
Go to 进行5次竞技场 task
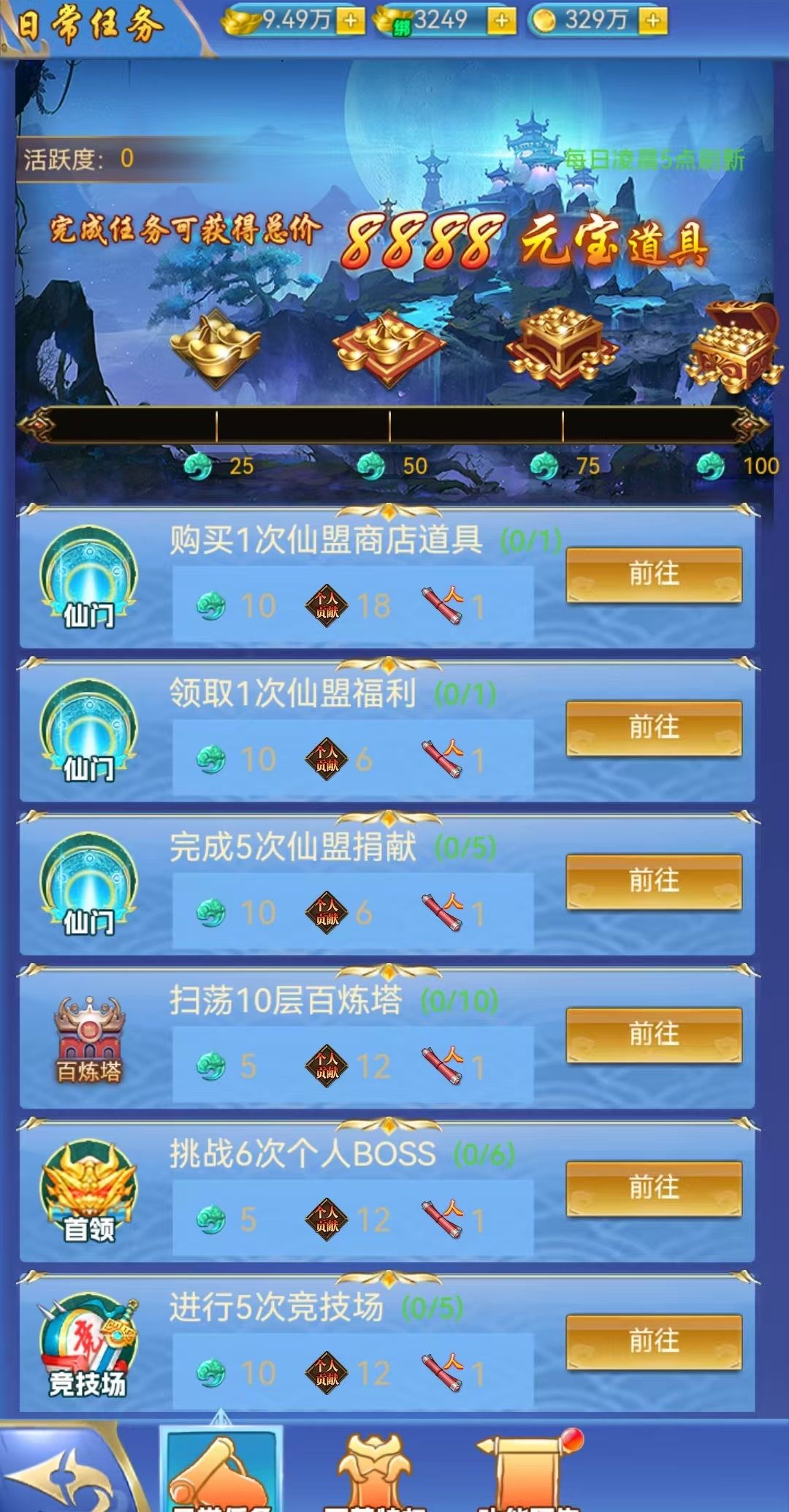pos(654,1342)
